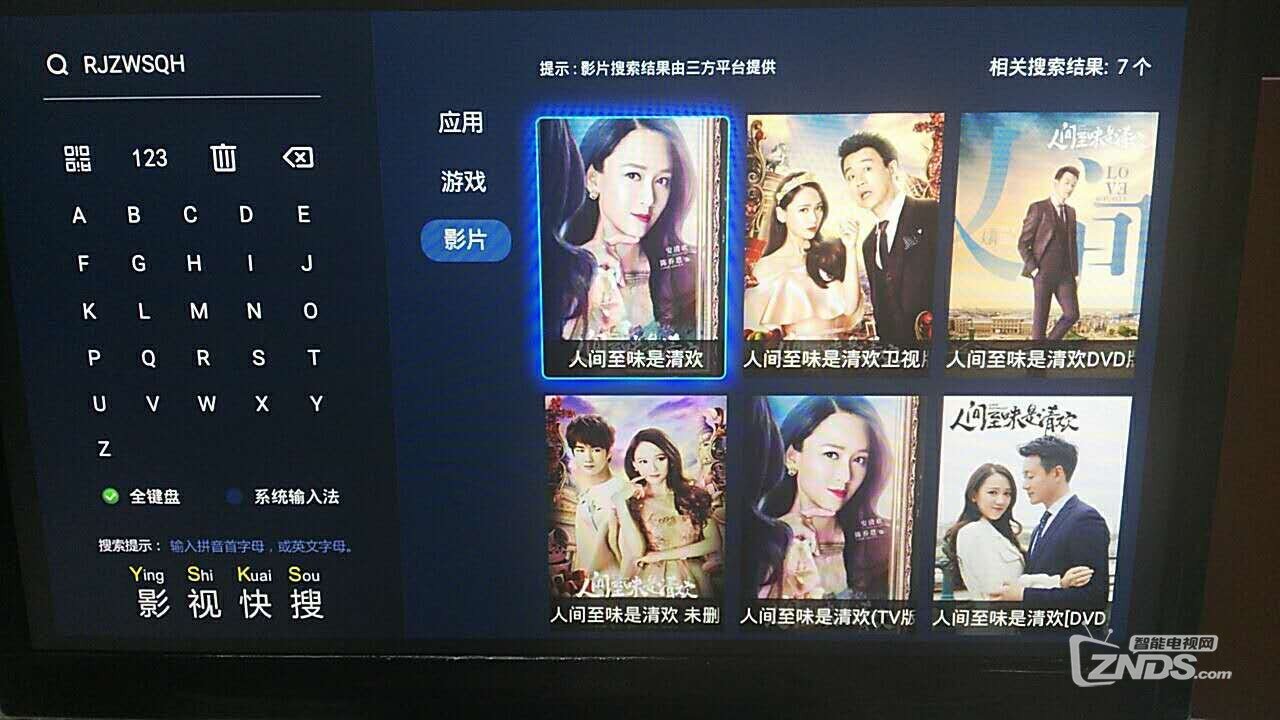Tap the letter M key
This screenshot has height=720, width=1280.
click(199, 311)
